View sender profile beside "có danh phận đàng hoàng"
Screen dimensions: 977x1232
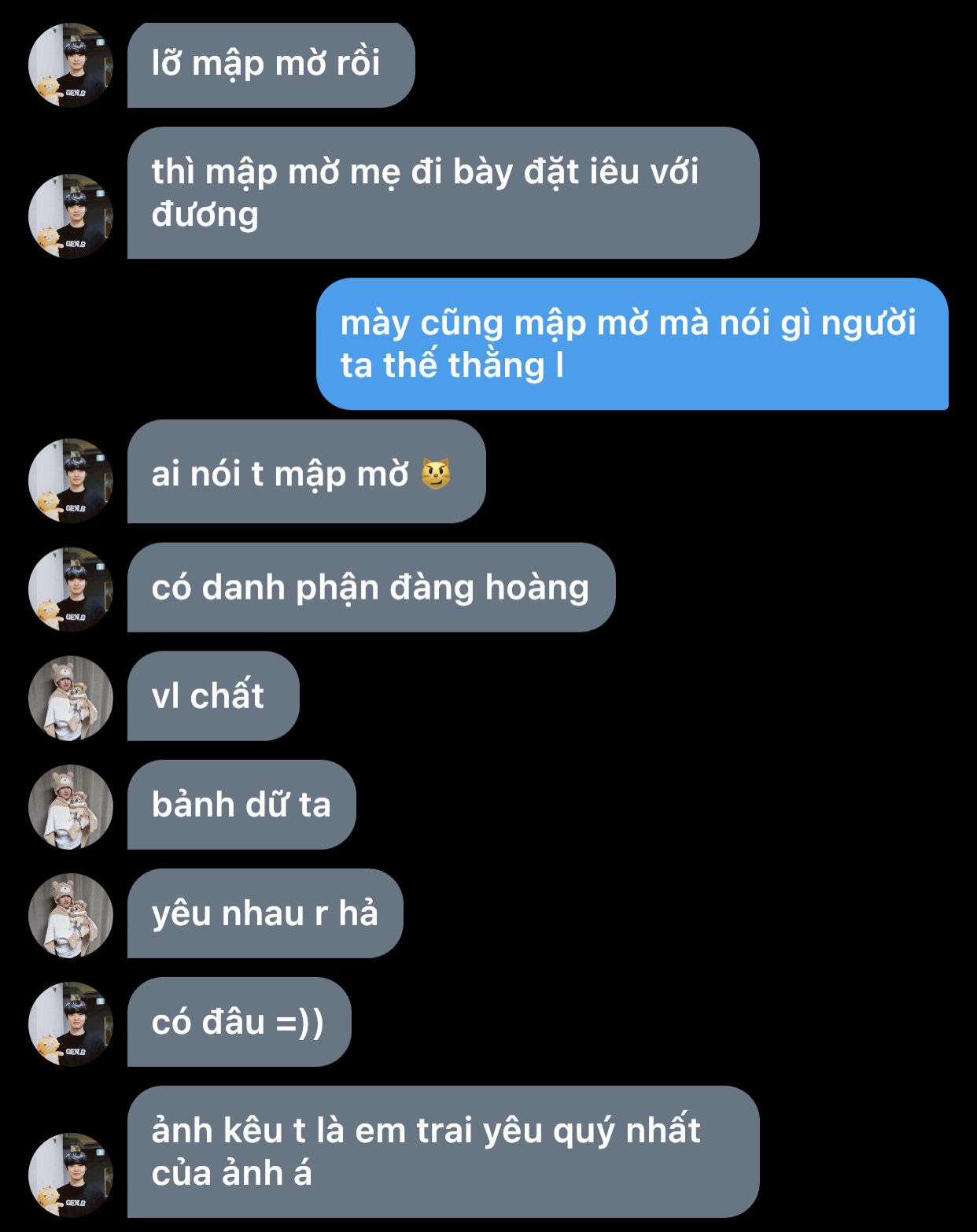[x=71, y=588]
